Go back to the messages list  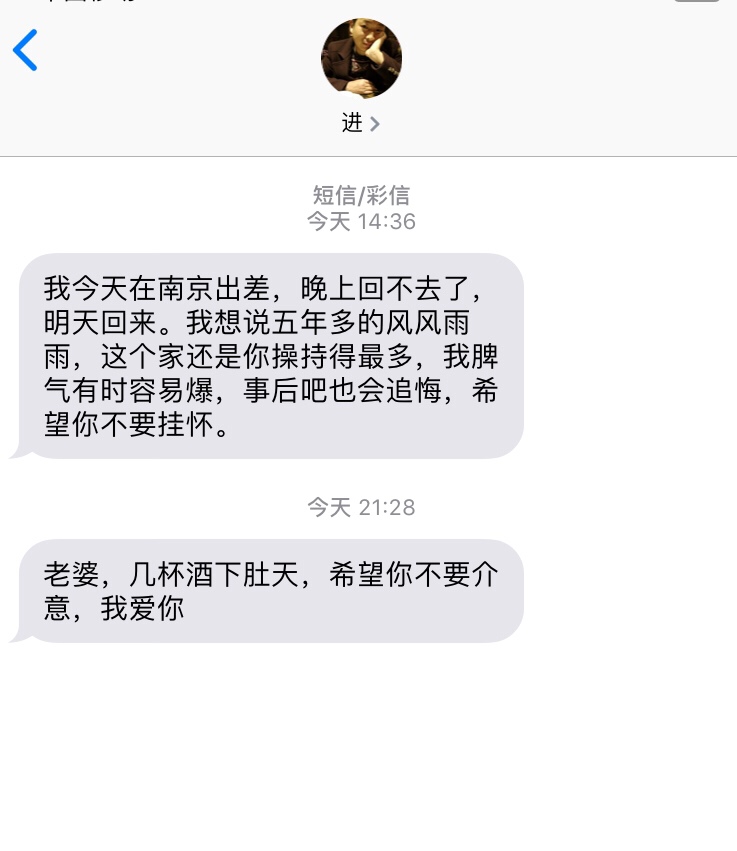[26, 51]
